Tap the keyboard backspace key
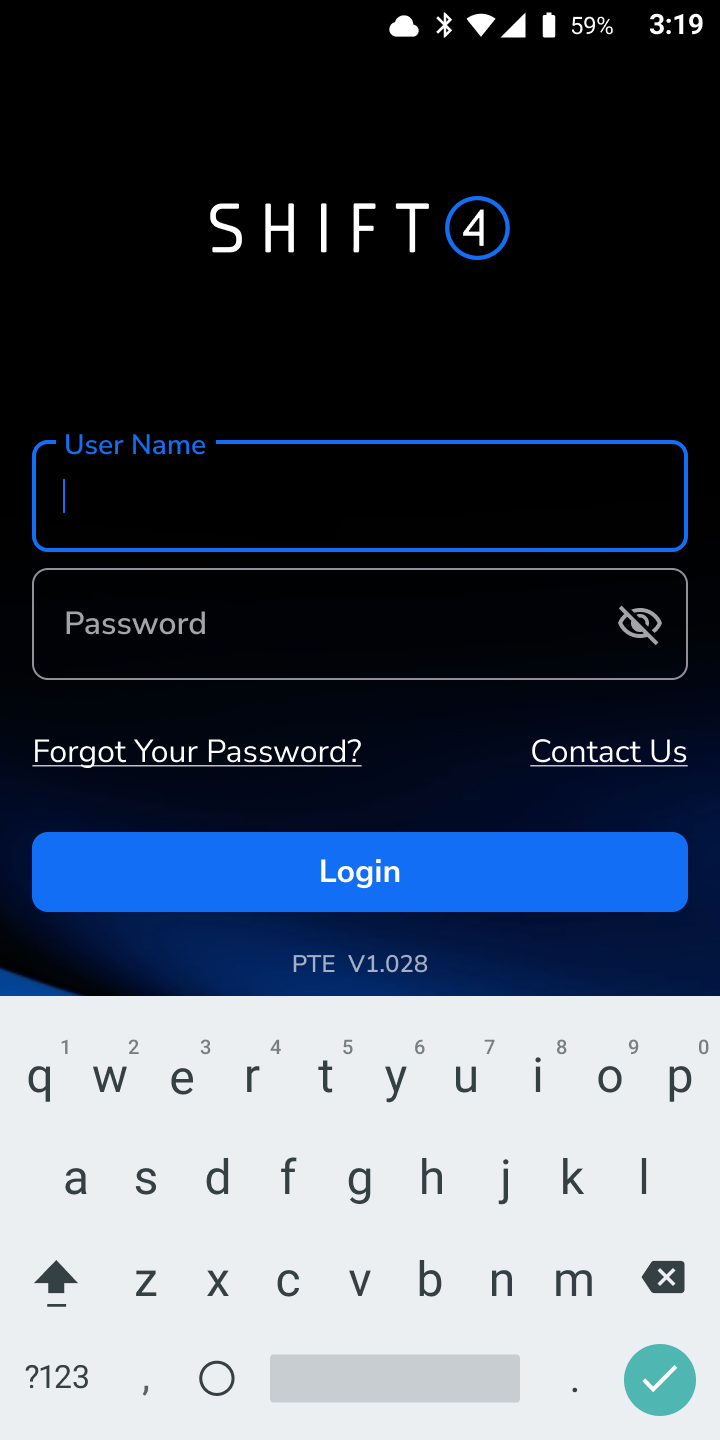Viewport: 720px width, 1440px height. [663, 1277]
